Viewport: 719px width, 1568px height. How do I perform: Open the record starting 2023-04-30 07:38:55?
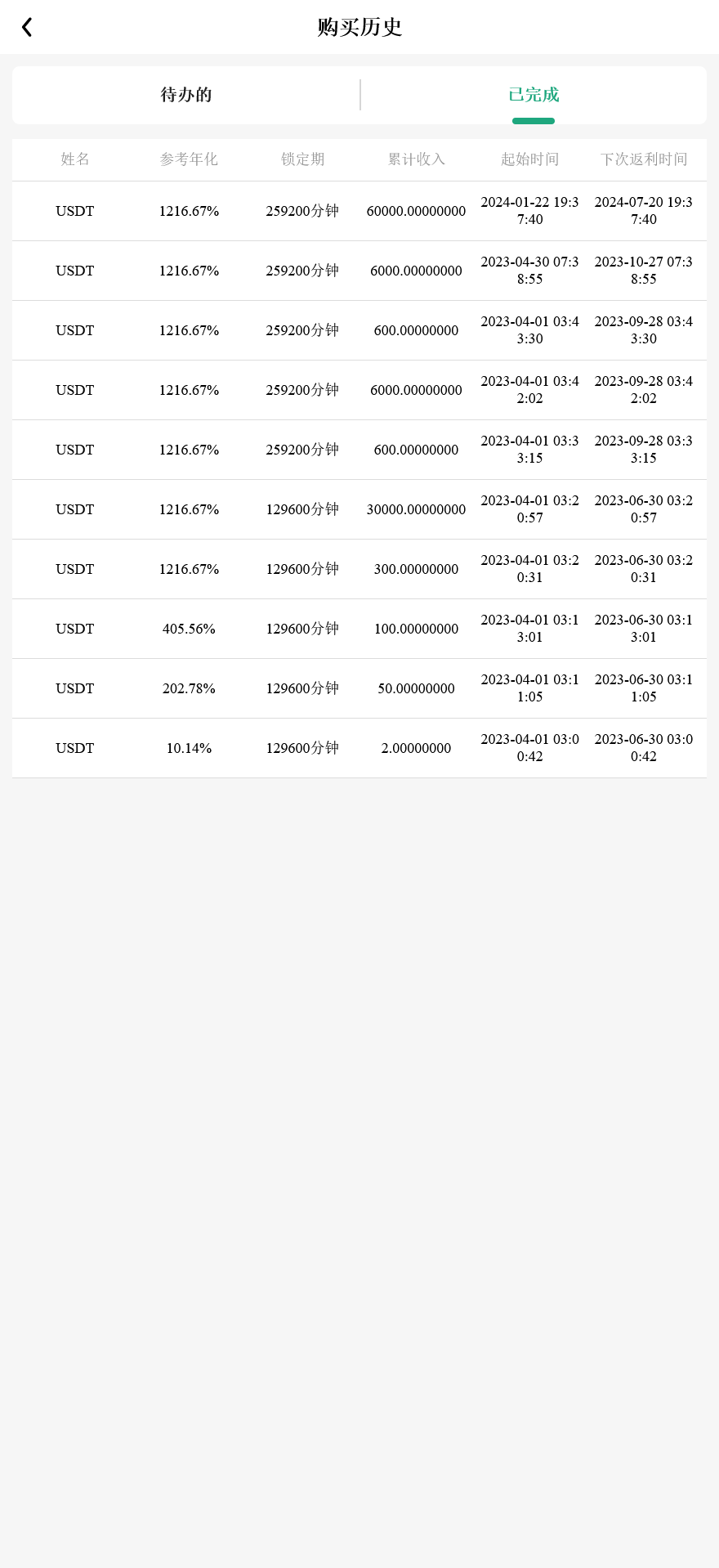pyautogui.click(x=359, y=271)
